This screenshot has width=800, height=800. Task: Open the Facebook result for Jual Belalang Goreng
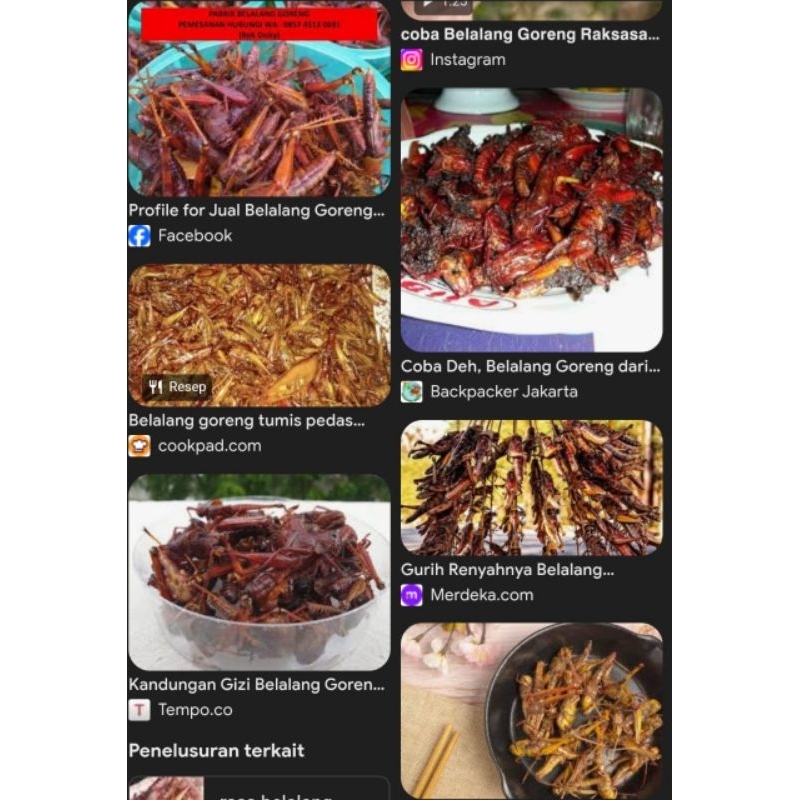258,100
